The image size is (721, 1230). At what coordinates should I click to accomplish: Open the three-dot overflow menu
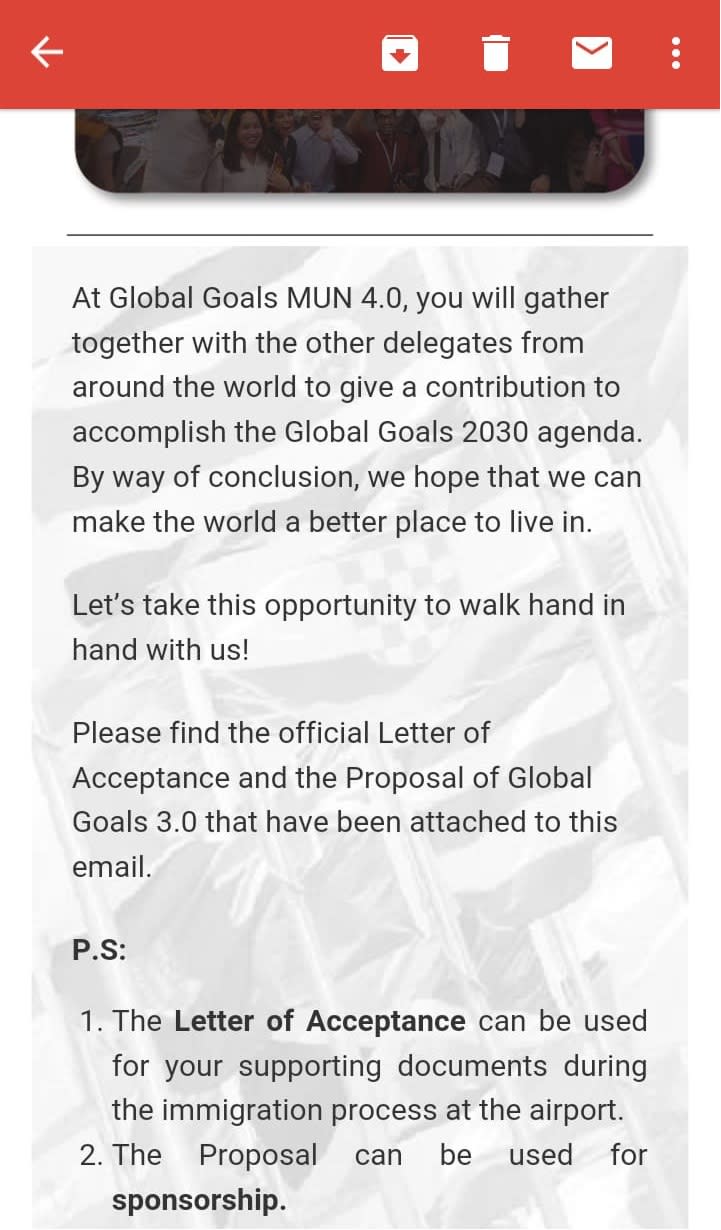[676, 53]
